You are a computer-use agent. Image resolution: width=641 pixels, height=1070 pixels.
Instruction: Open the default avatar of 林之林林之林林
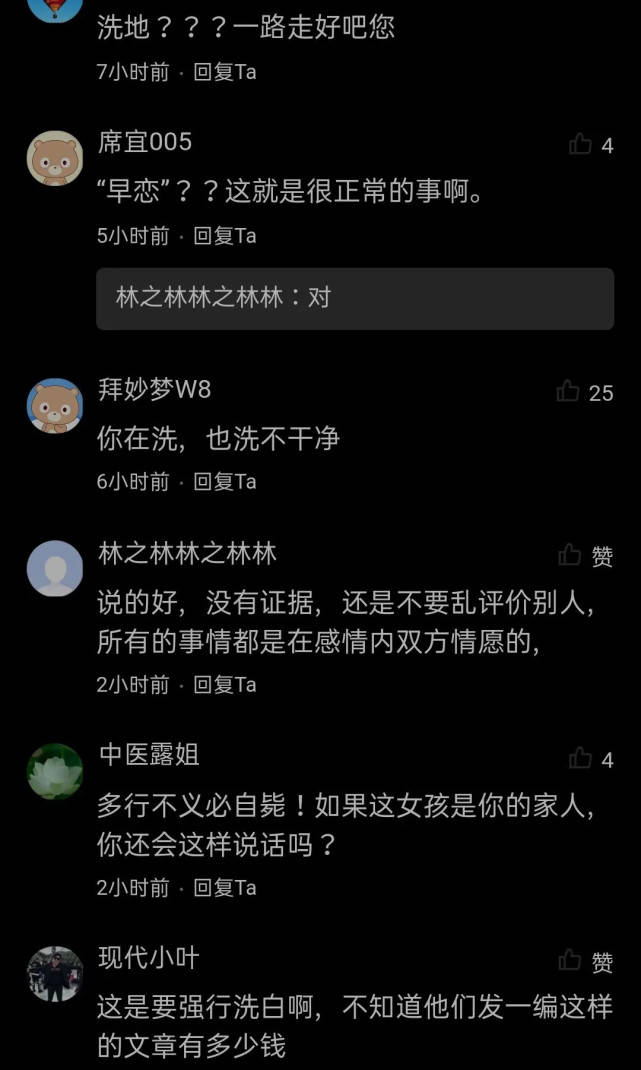click(x=55, y=568)
